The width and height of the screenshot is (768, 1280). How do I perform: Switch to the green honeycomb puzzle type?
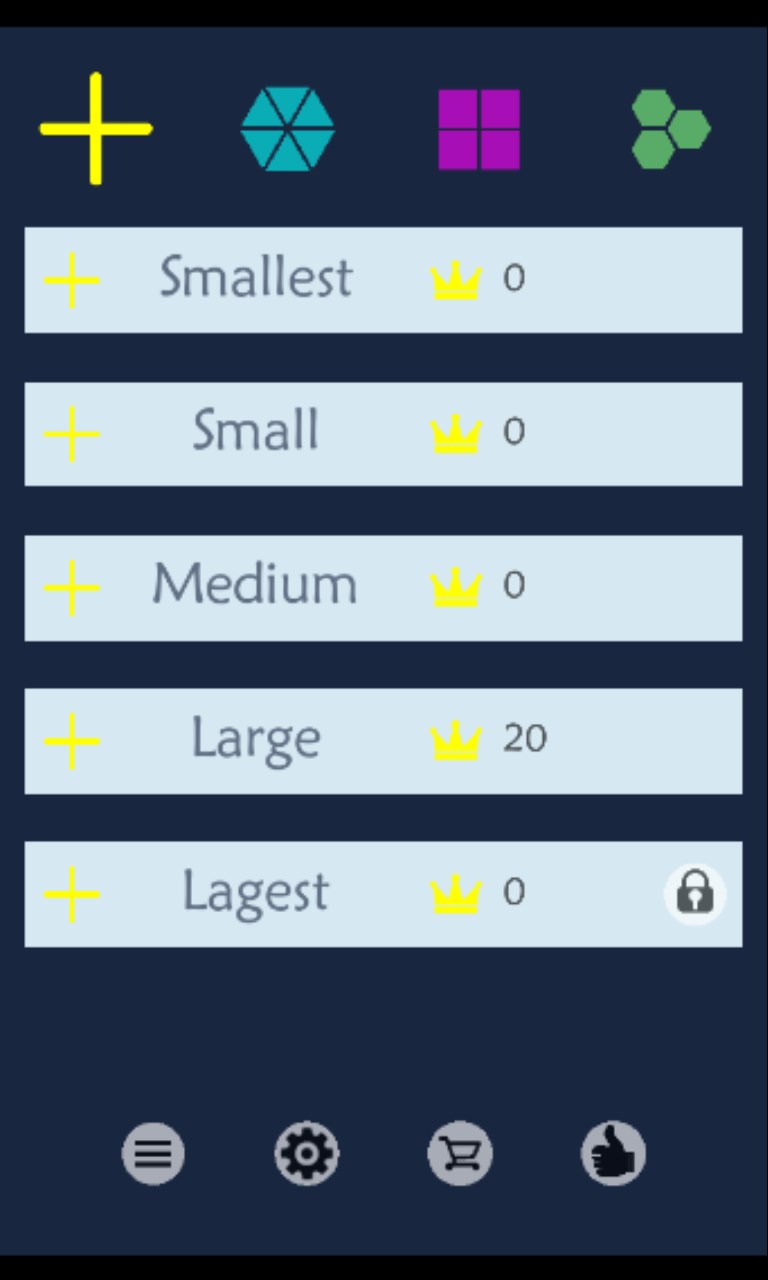tap(670, 129)
